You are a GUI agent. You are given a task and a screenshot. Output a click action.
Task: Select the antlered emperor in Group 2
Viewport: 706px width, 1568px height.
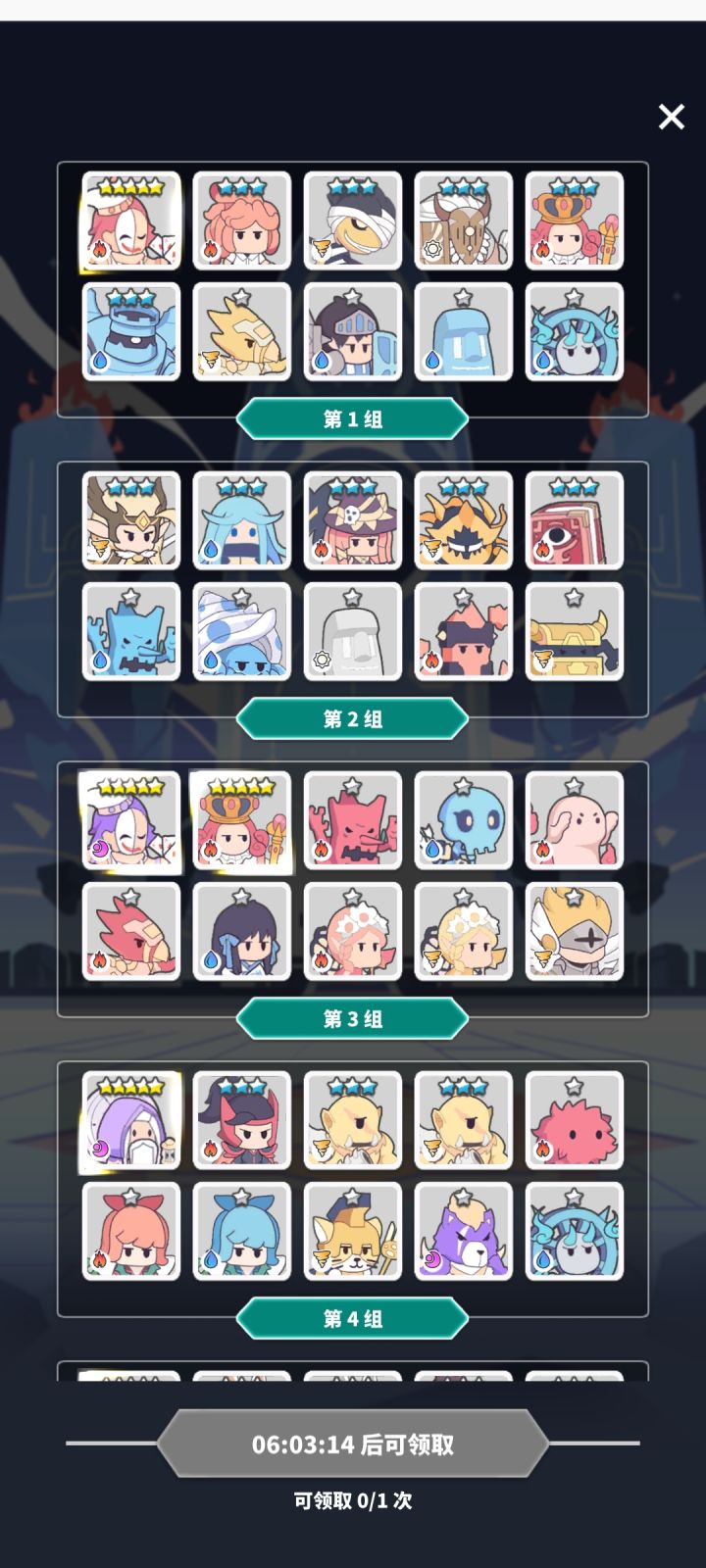click(x=132, y=522)
